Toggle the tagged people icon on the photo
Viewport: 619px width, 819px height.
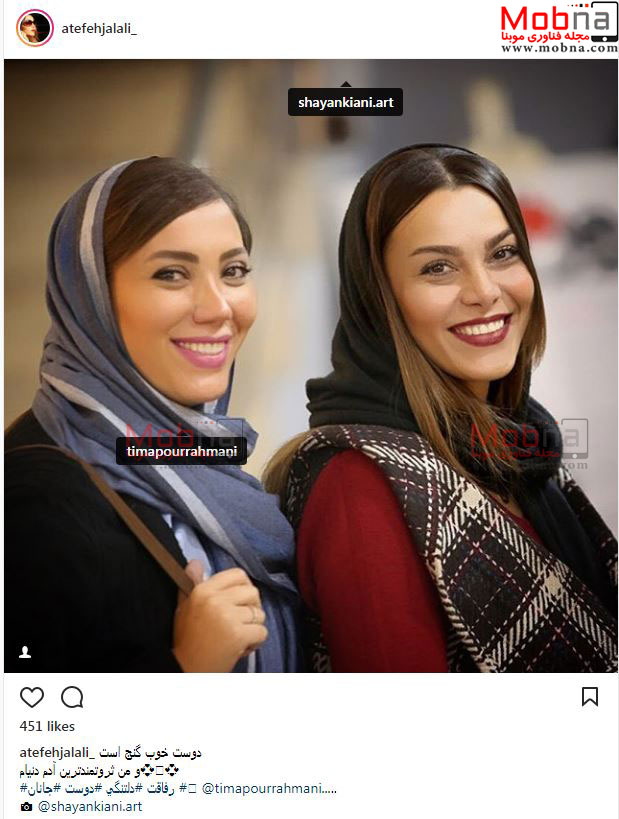pyautogui.click(x=25, y=652)
